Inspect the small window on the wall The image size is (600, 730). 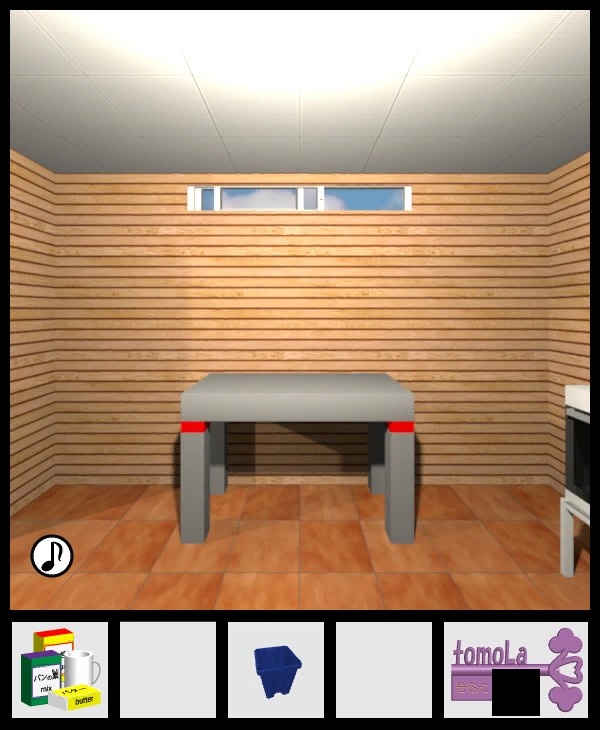click(300, 198)
